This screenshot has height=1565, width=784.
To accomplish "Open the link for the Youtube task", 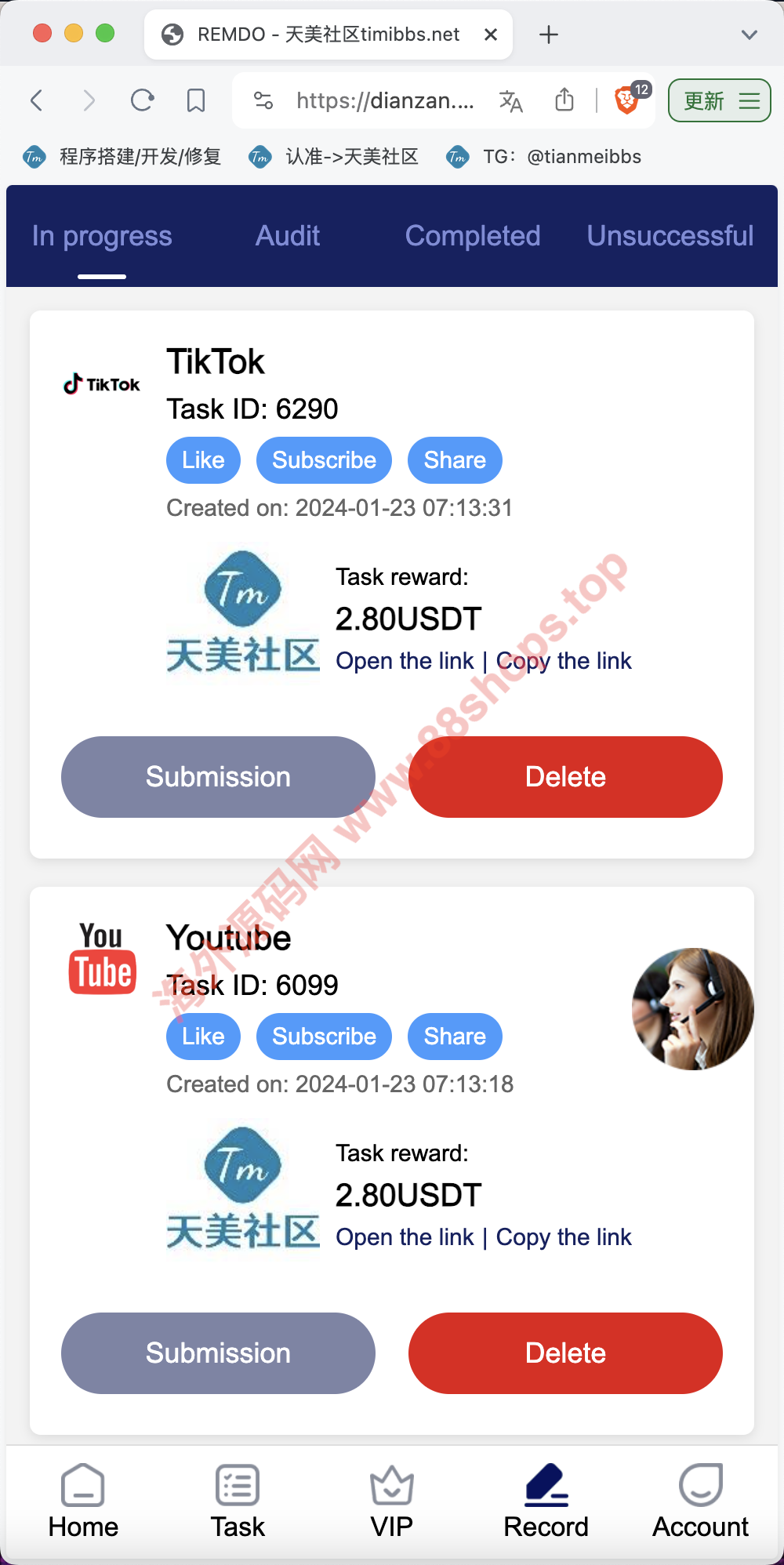I will click(x=405, y=1237).
